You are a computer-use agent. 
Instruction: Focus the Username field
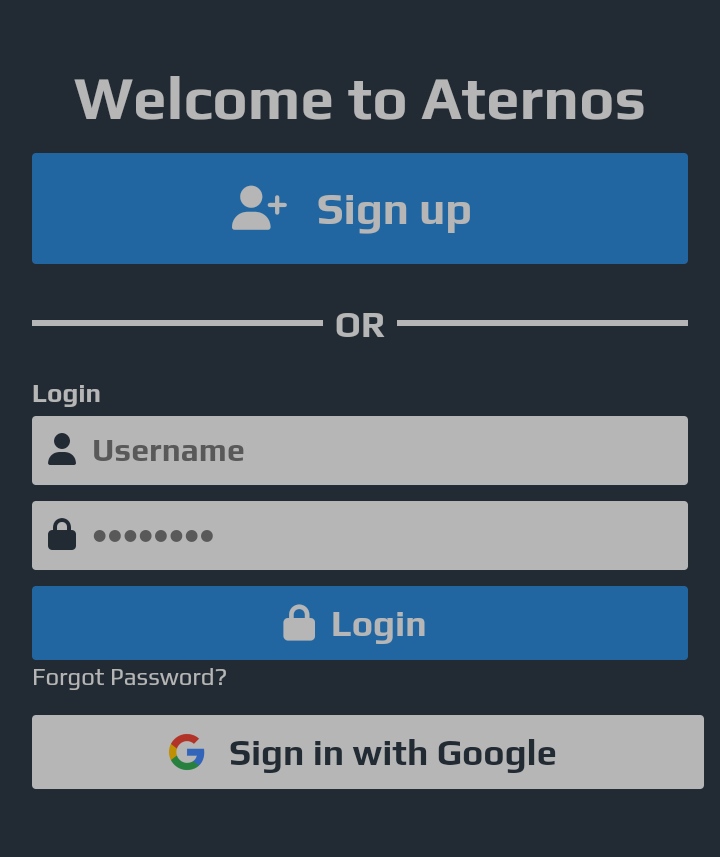tap(380, 450)
